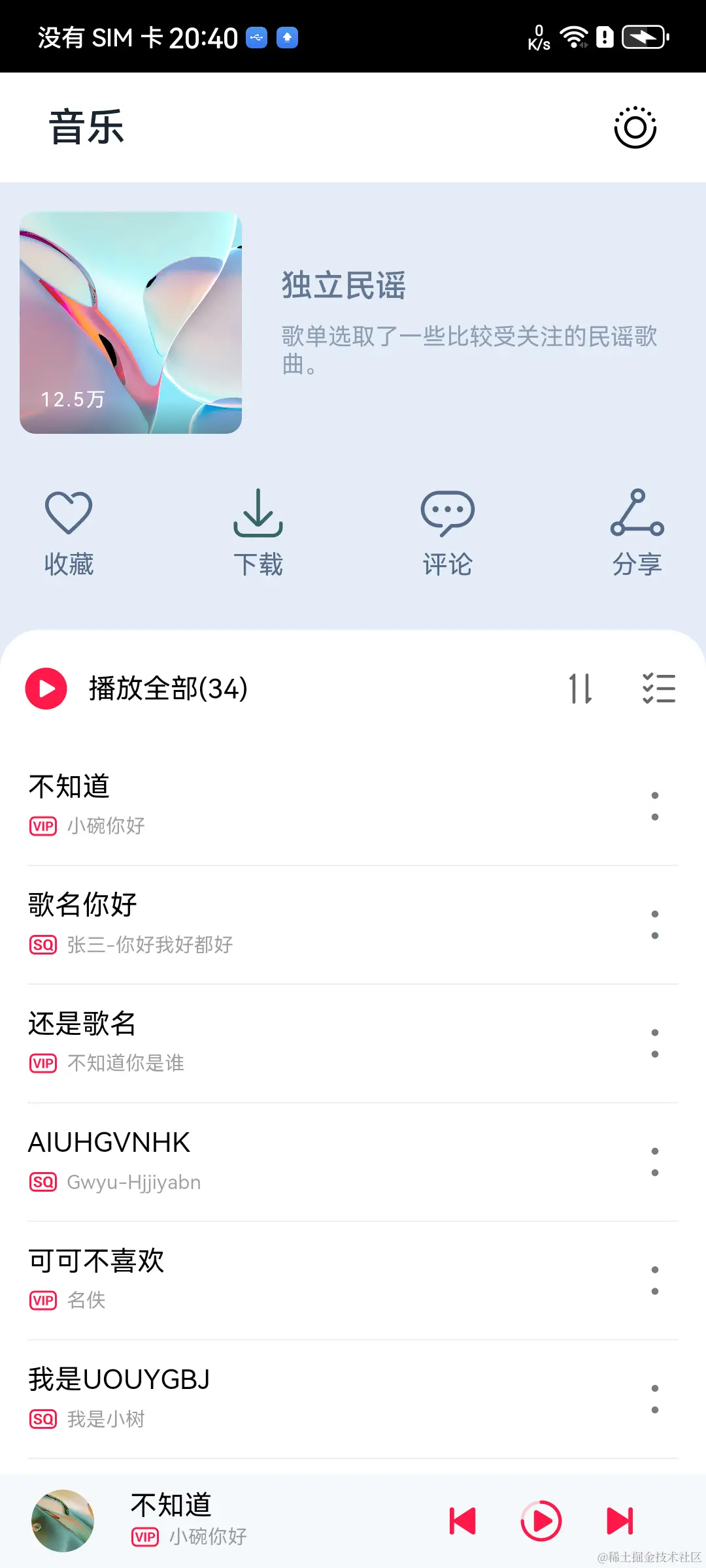Skip to next track in the mini player
Viewport: 706px width, 1568px height.
[619, 1520]
